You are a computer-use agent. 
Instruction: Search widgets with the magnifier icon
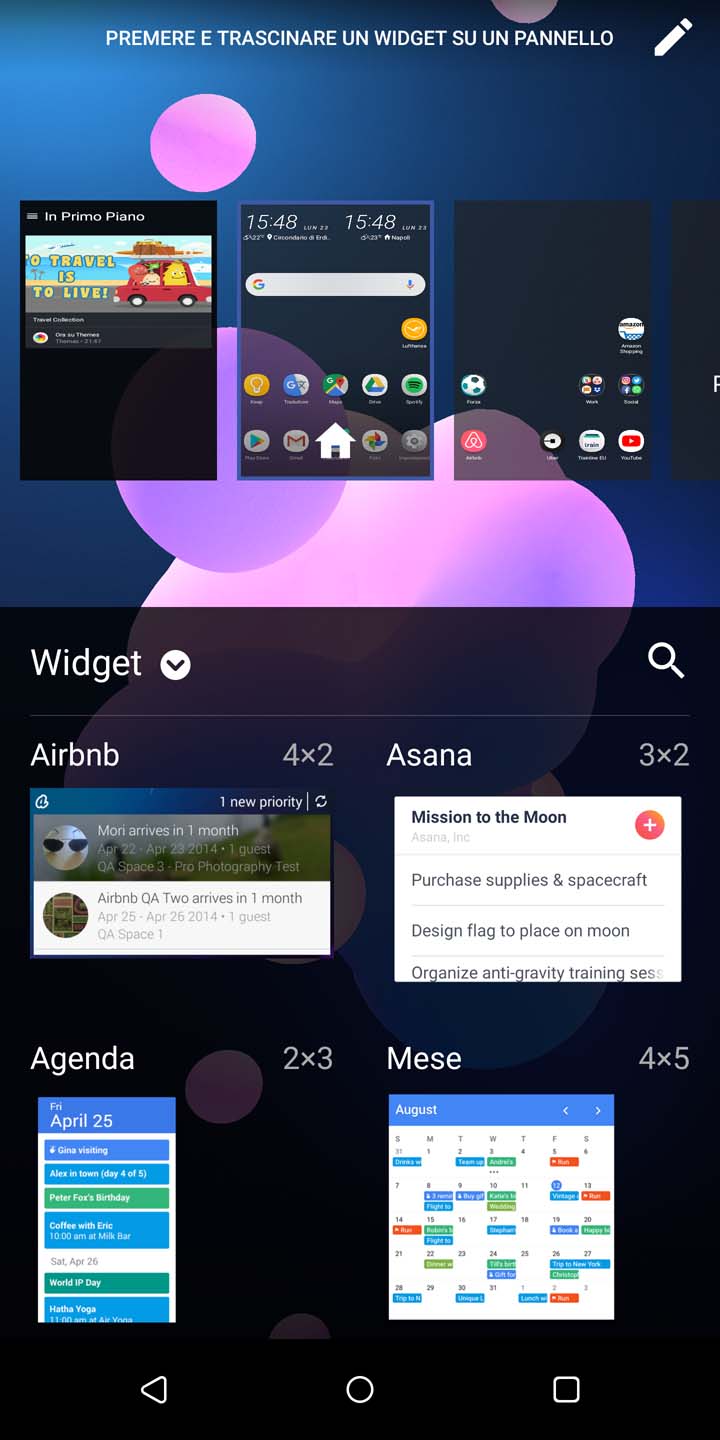click(666, 660)
